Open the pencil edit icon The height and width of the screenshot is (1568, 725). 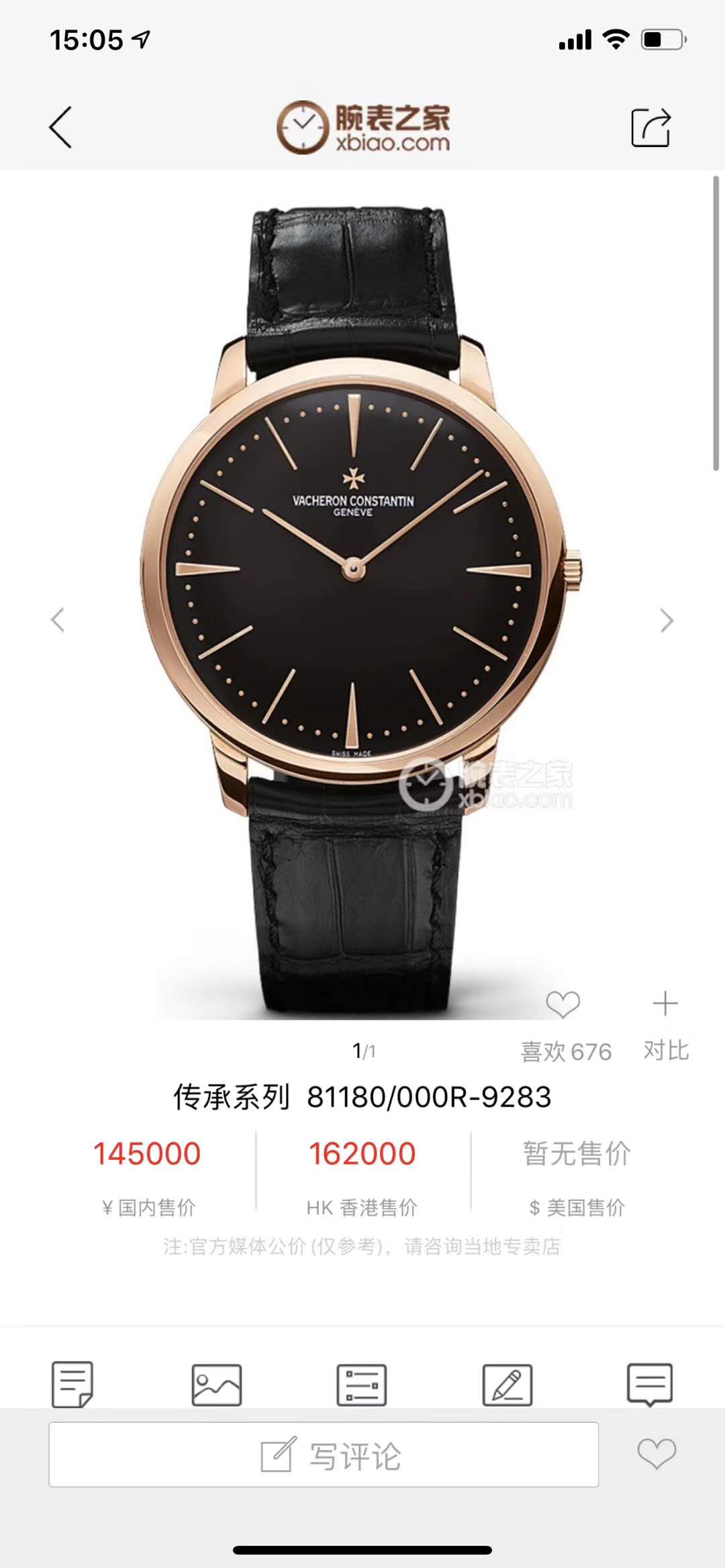[x=507, y=1384]
